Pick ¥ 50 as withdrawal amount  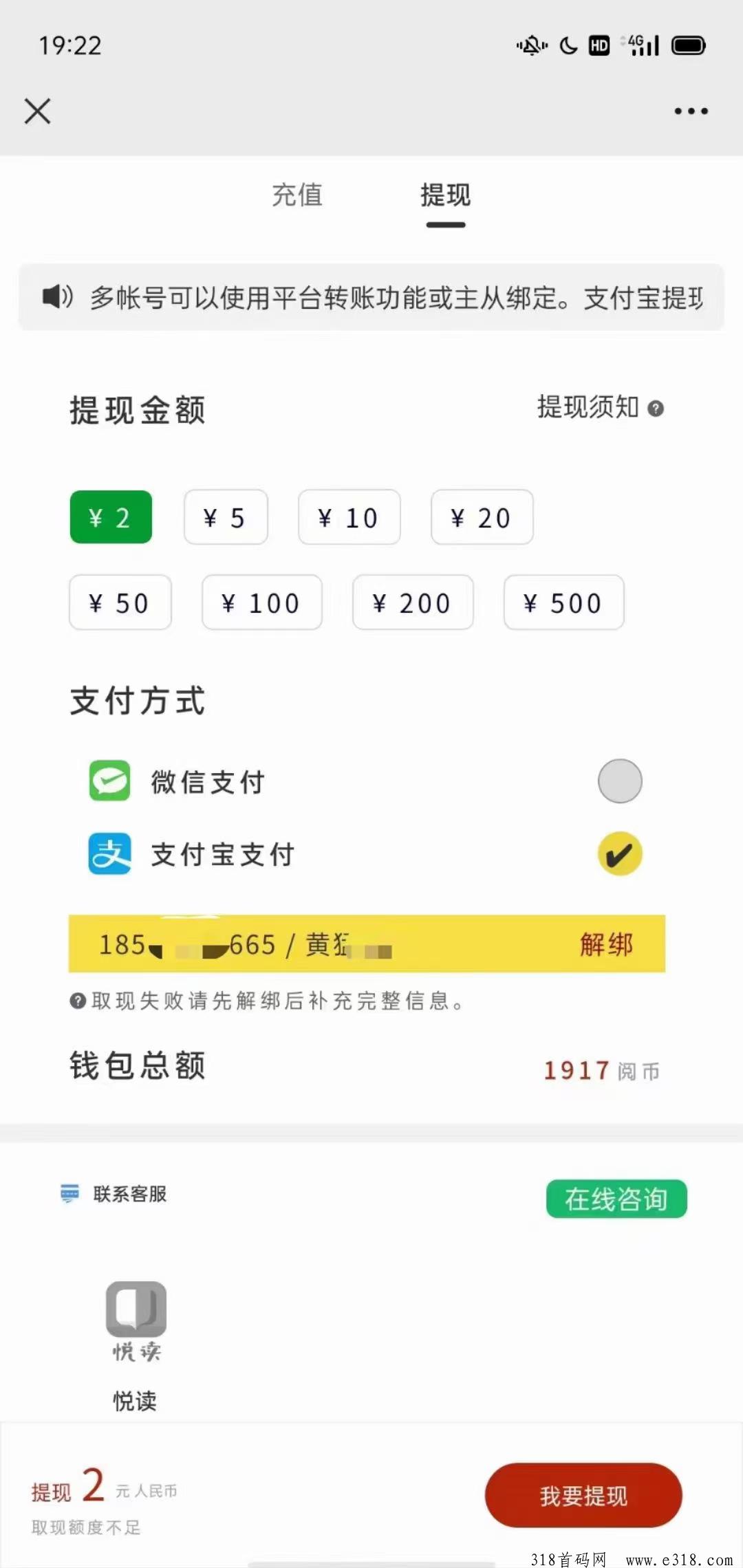click(x=120, y=602)
